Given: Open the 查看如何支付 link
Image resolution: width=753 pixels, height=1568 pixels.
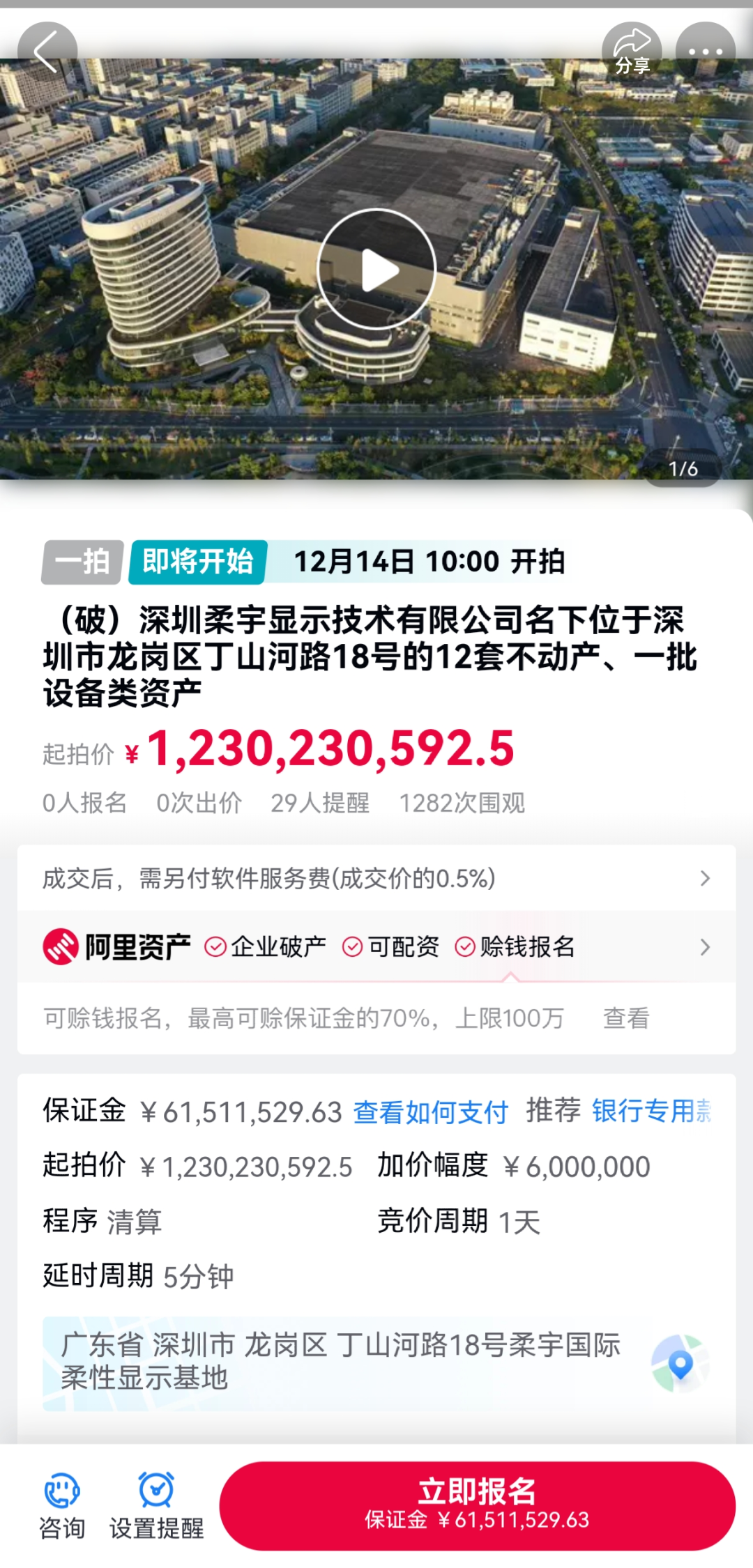Looking at the screenshot, I should coord(430,1112).
